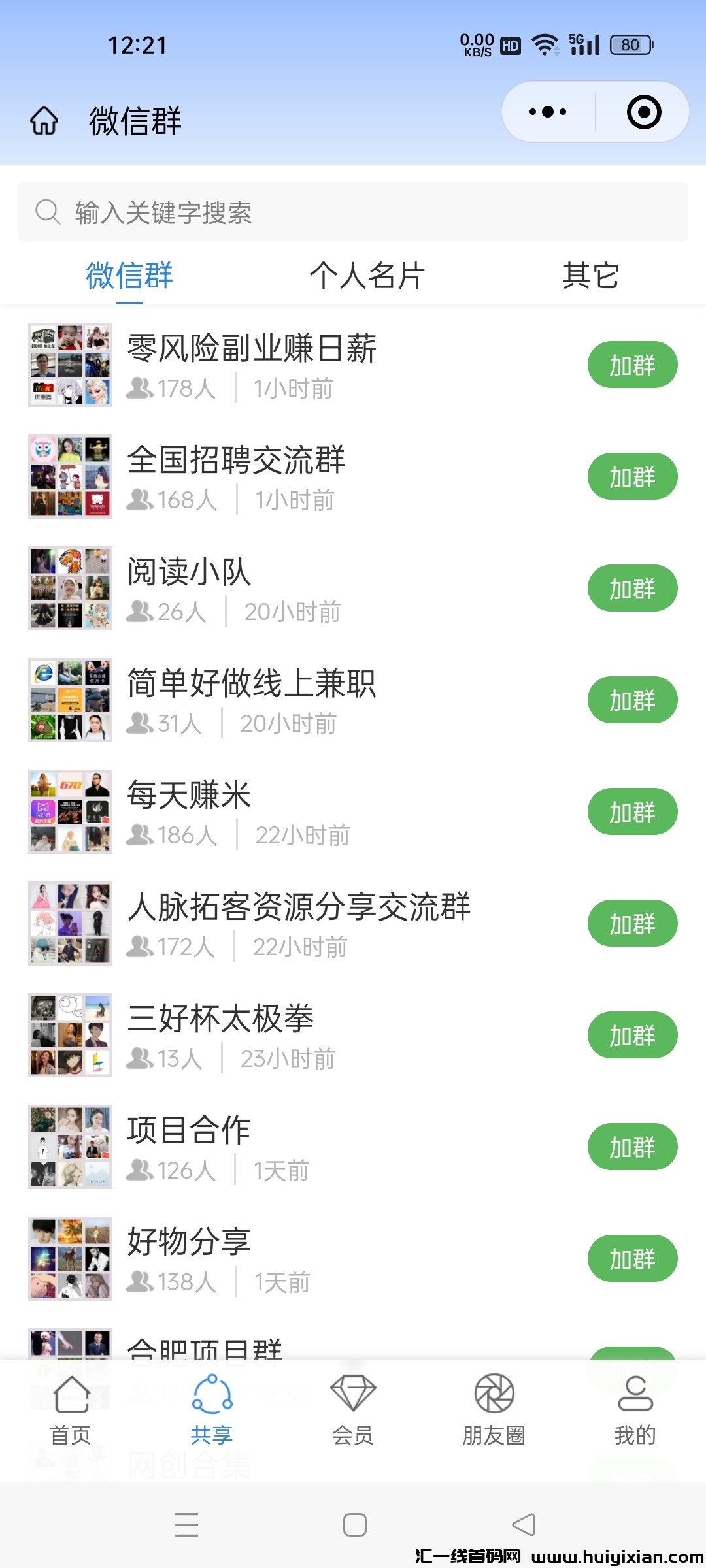Open the mini program overflow menu
This screenshot has width=706, height=1568.
[x=548, y=112]
